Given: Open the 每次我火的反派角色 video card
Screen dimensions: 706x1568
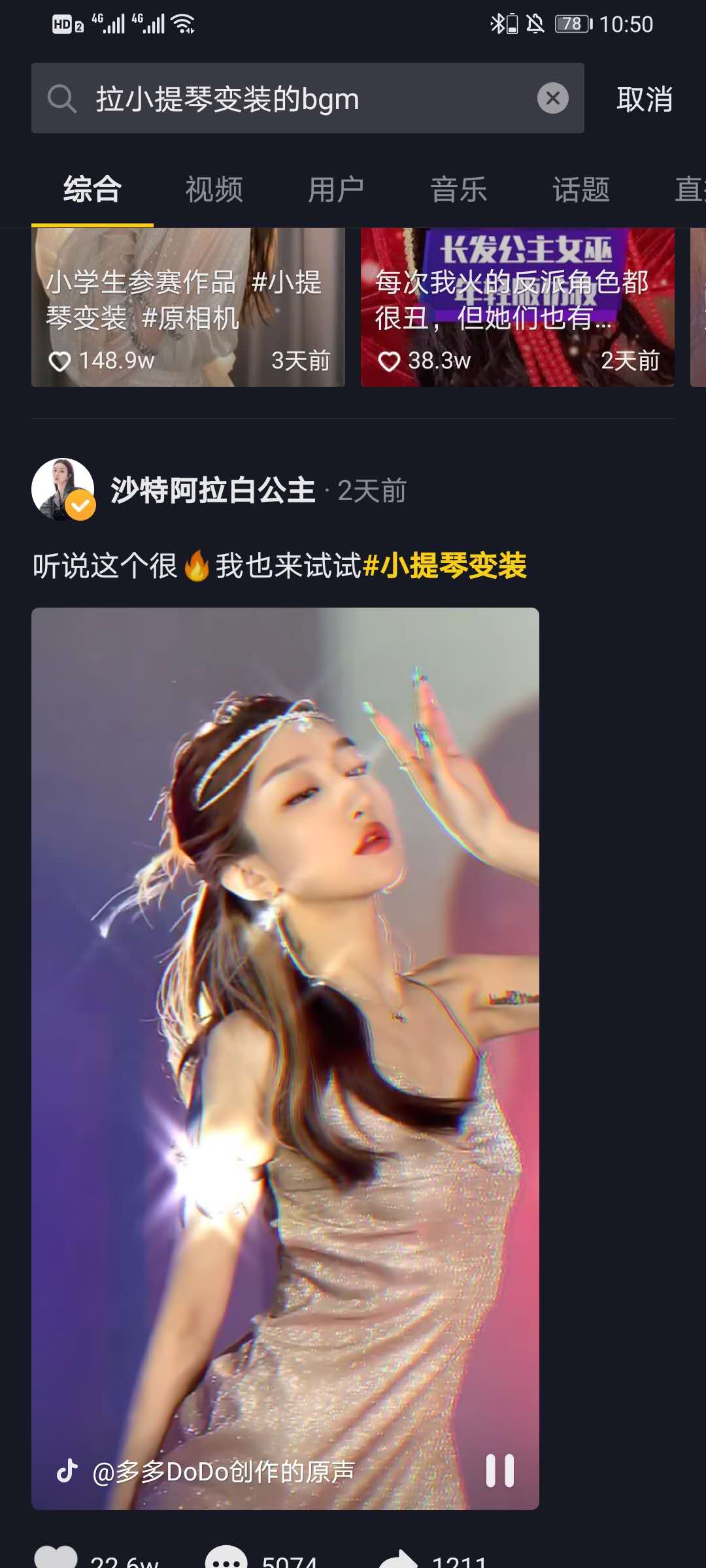Looking at the screenshot, I should (517, 307).
